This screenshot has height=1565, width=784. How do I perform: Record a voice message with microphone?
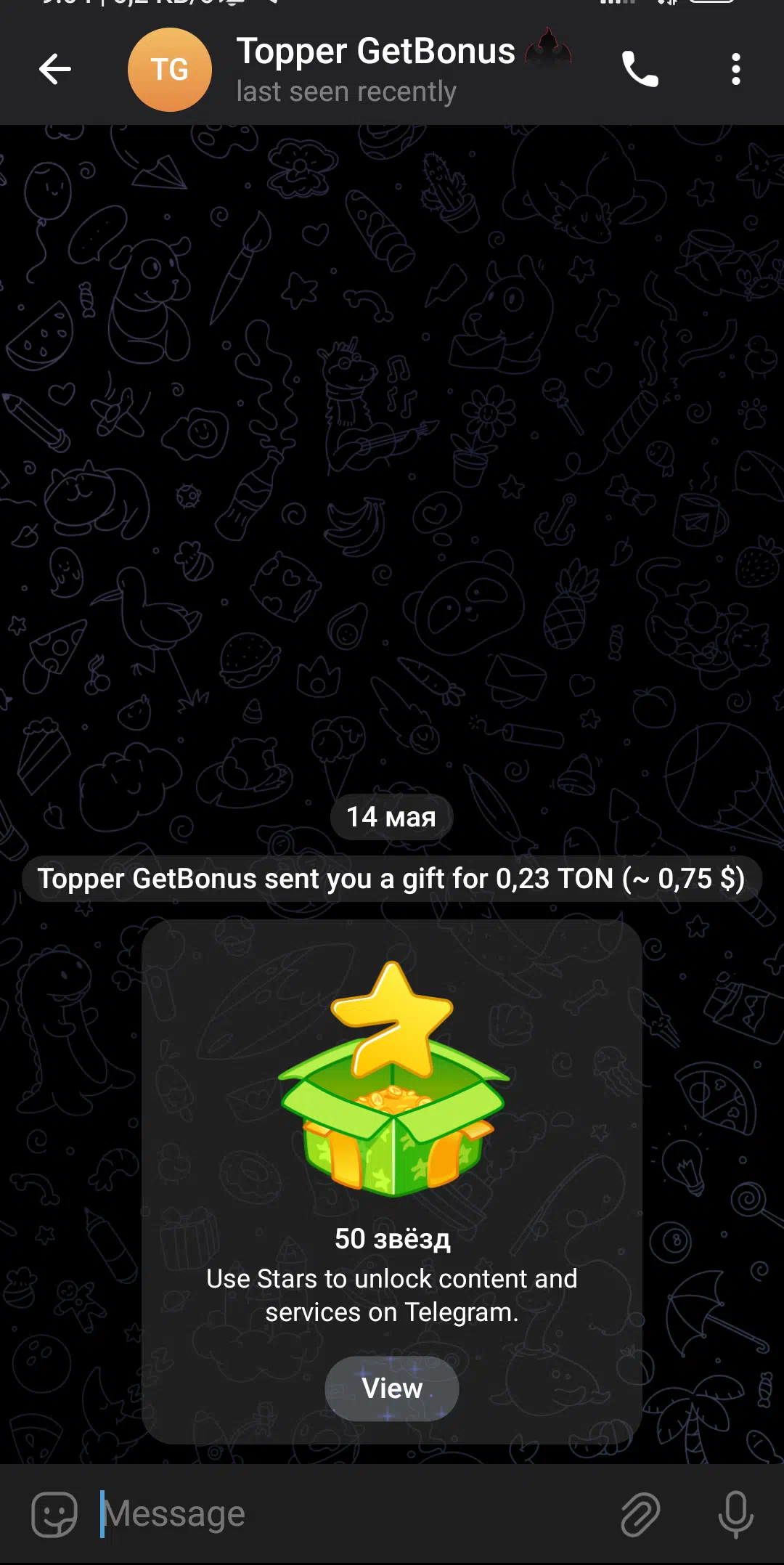(x=735, y=1514)
